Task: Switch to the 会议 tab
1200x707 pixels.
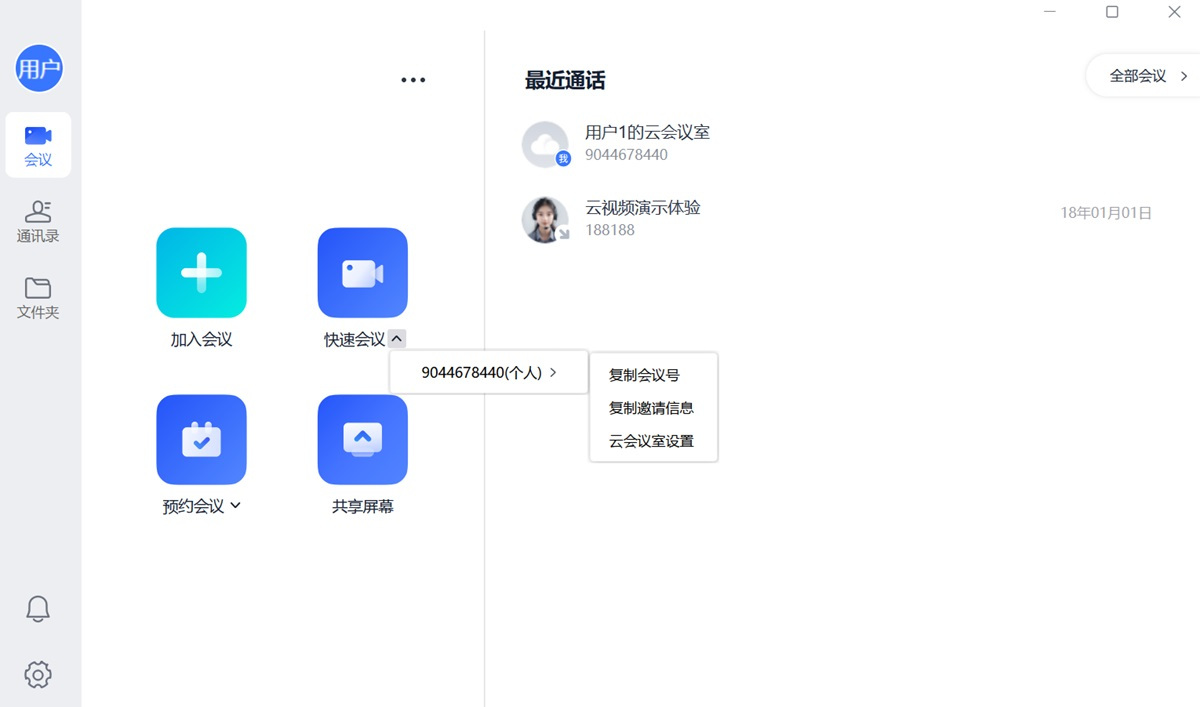Action: (38, 145)
